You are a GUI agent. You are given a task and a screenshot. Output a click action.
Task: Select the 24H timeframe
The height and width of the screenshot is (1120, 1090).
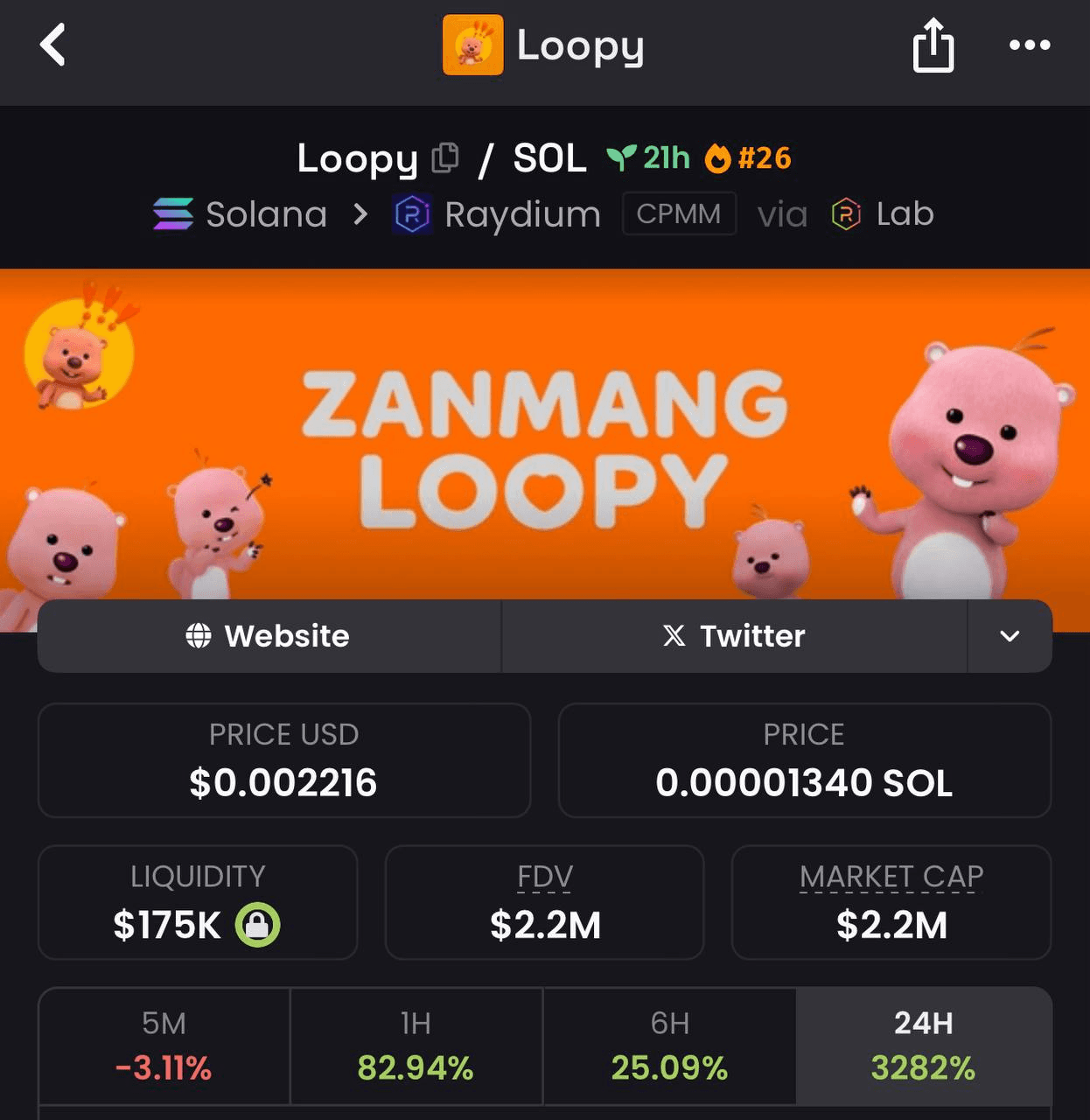click(923, 1046)
